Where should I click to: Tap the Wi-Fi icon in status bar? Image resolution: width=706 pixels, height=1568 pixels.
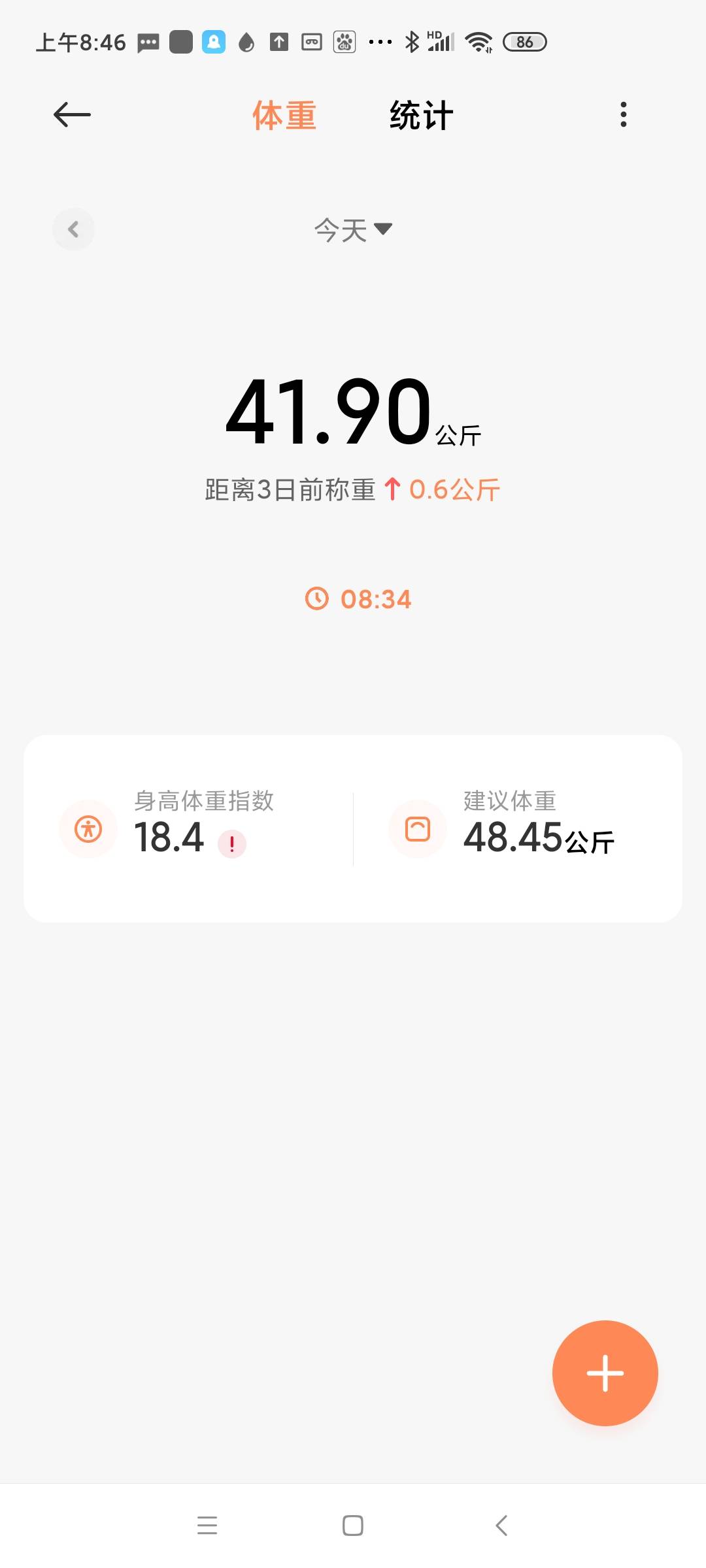tap(479, 41)
